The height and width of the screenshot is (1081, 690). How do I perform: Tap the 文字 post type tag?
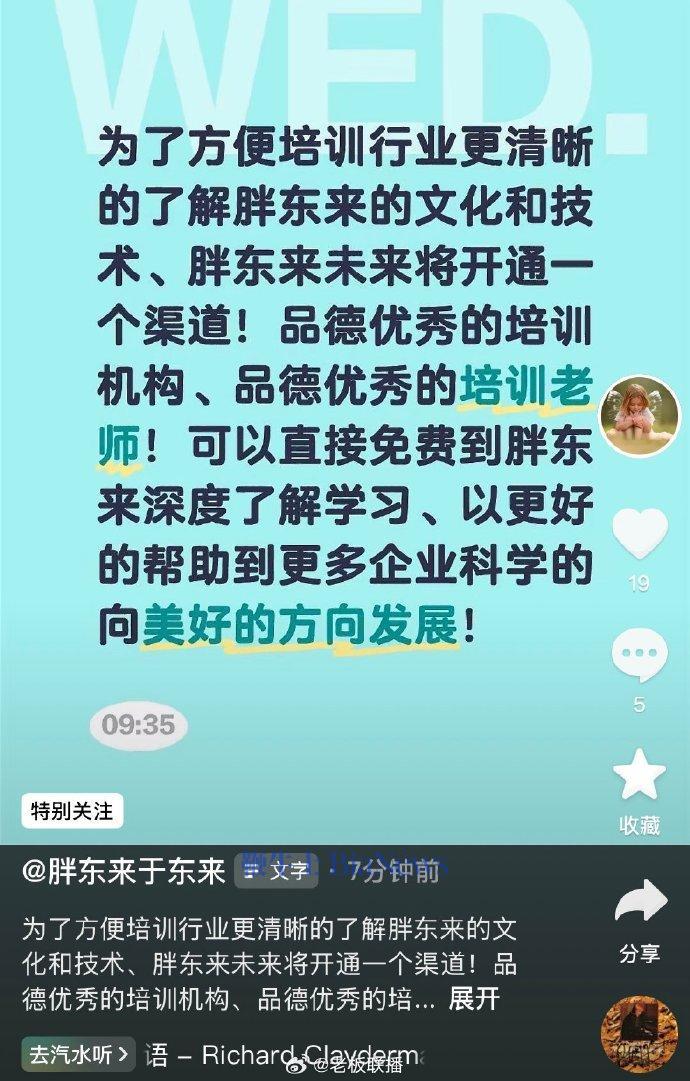pyautogui.click(x=277, y=872)
